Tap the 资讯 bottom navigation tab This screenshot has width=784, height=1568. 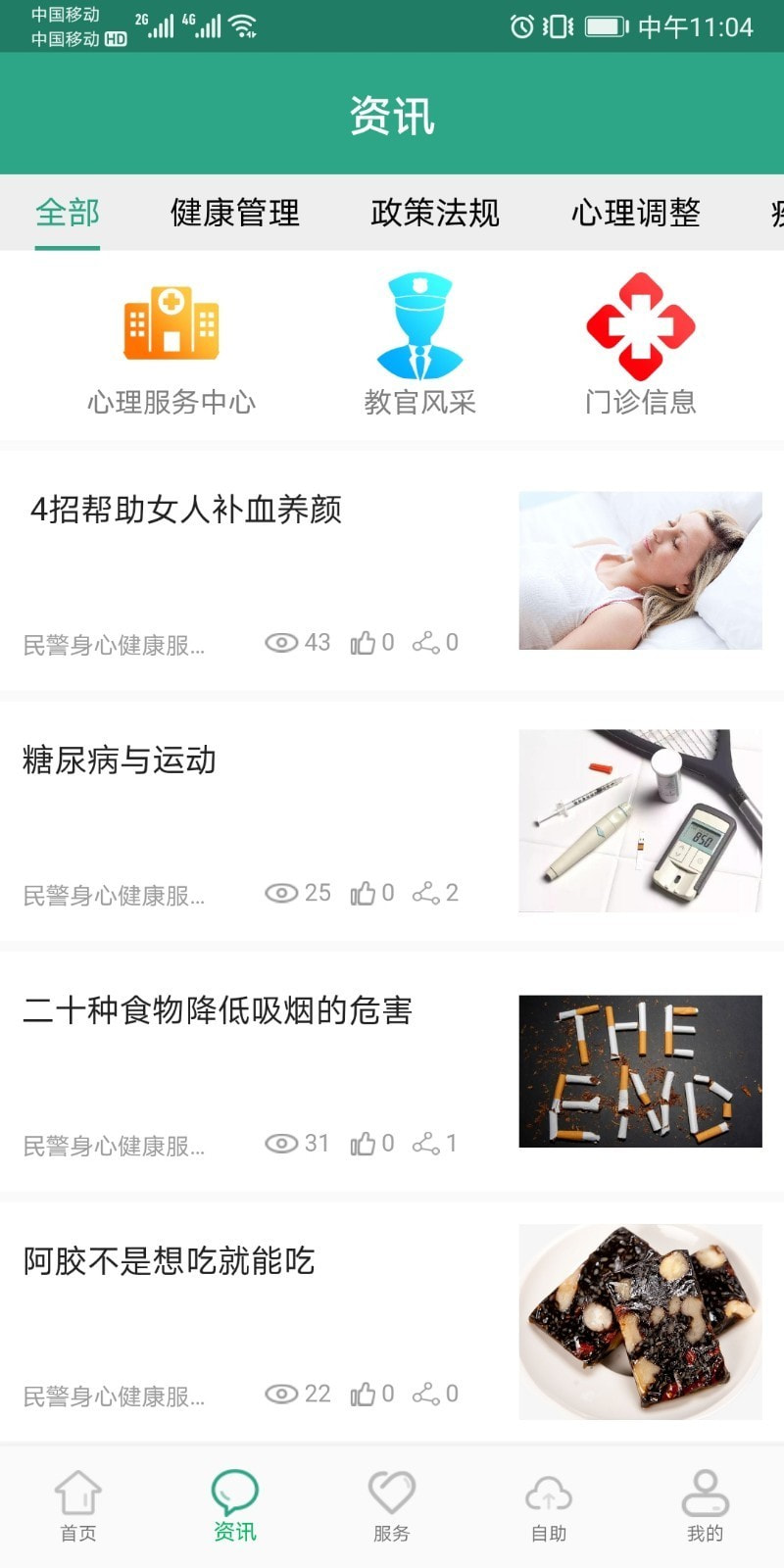235,1506
